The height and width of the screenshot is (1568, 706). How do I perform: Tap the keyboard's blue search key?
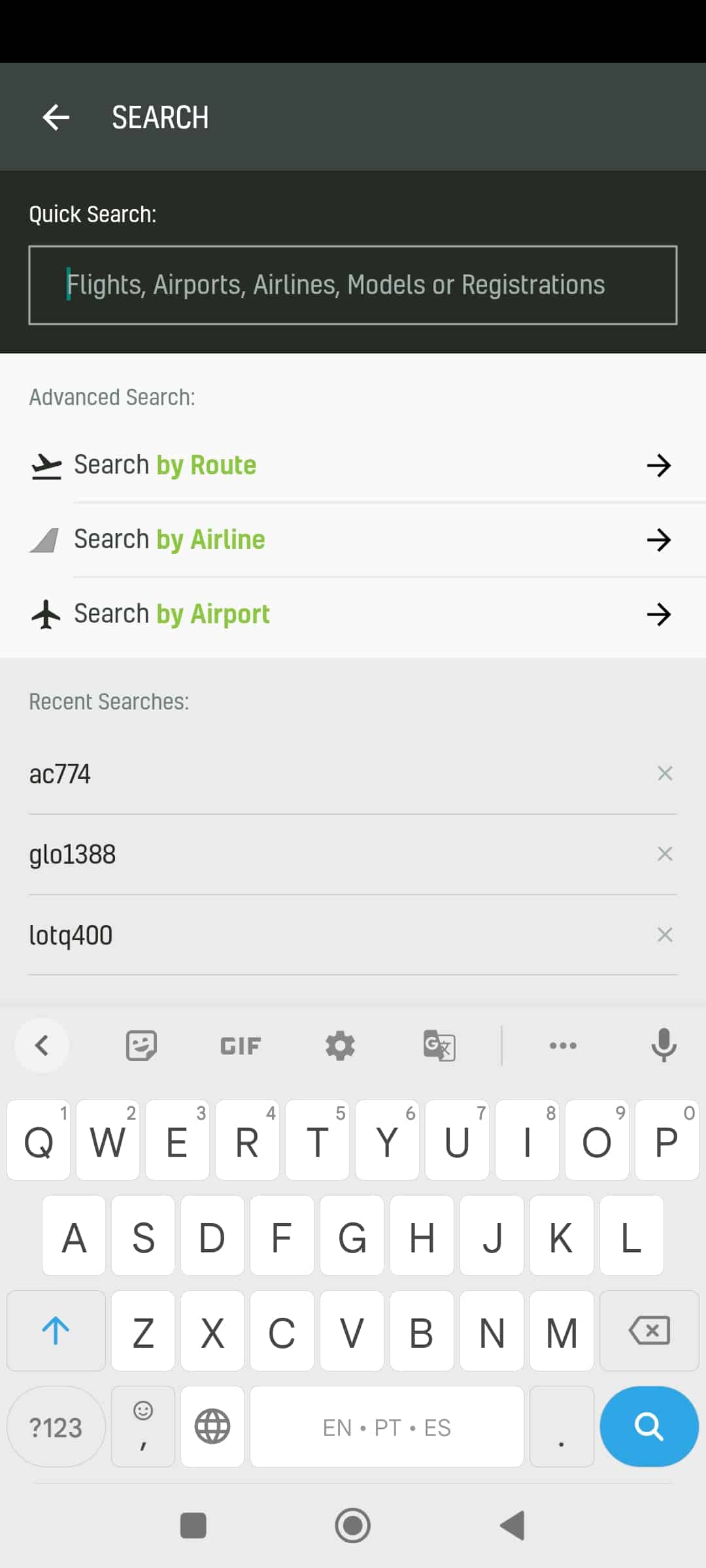649,1426
